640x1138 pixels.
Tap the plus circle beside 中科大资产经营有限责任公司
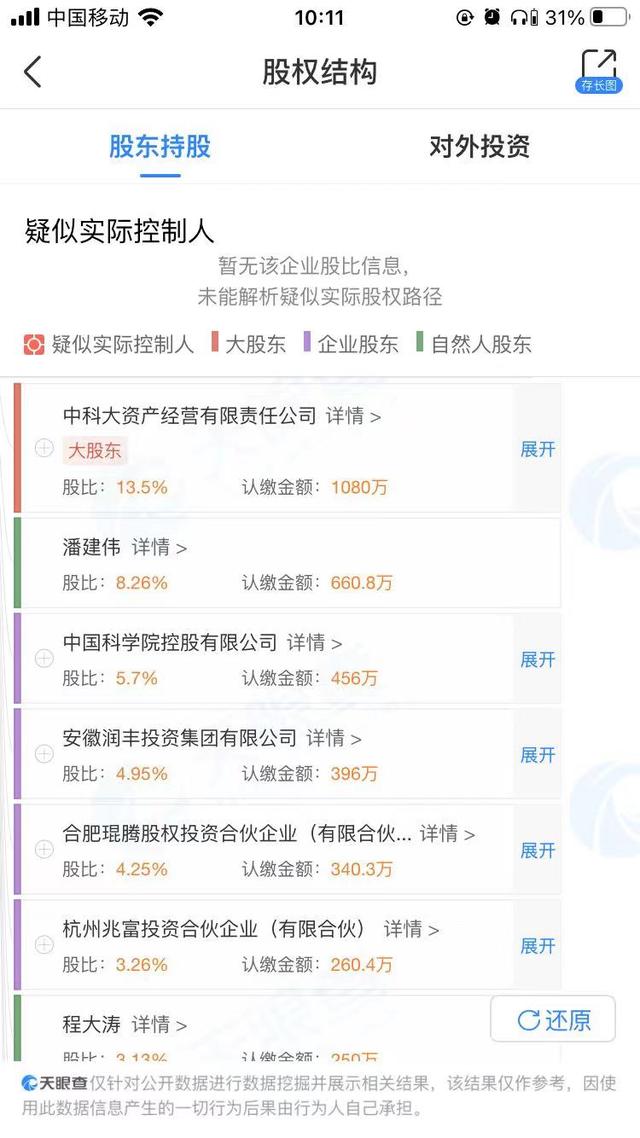pyautogui.click(x=44, y=449)
